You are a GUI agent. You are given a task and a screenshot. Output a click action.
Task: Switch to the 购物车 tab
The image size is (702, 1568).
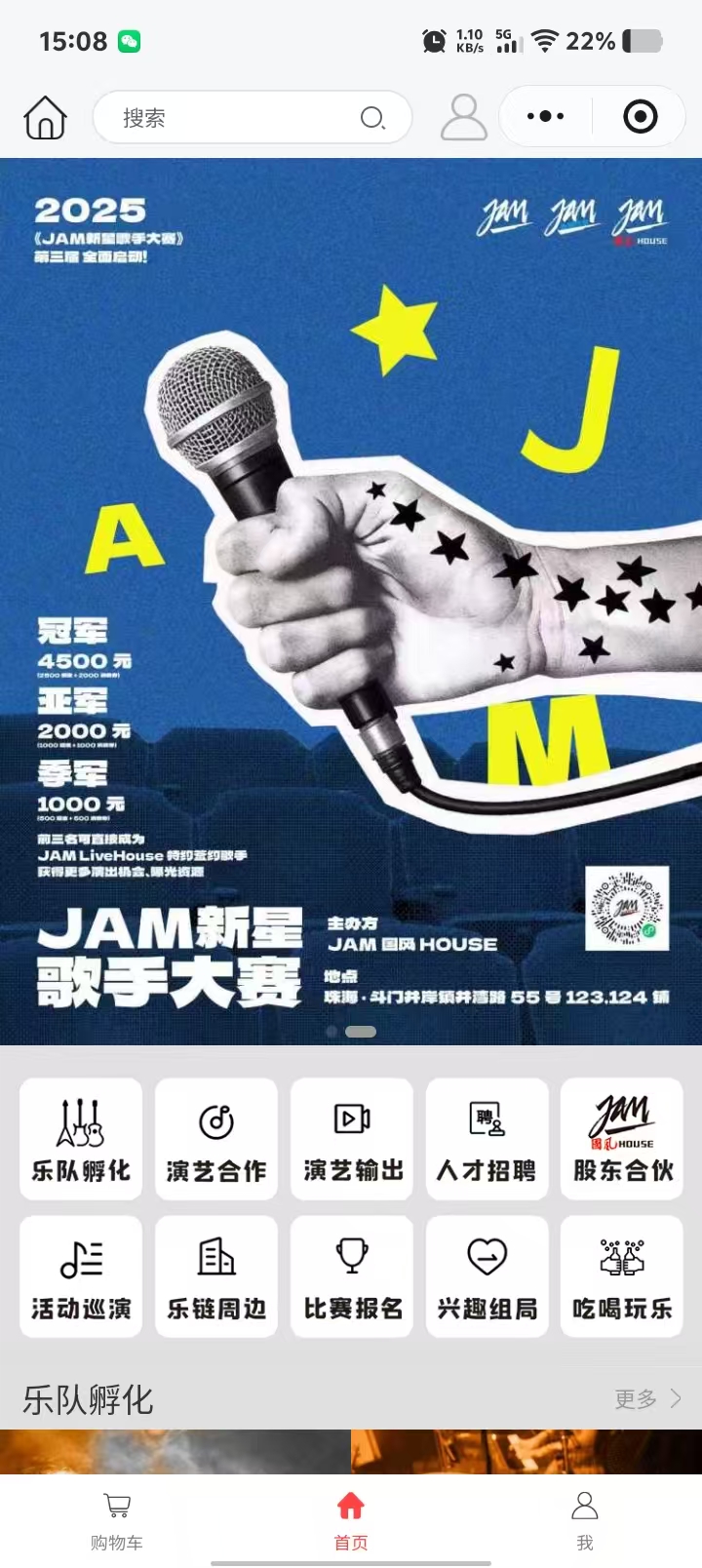click(x=117, y=1521)
